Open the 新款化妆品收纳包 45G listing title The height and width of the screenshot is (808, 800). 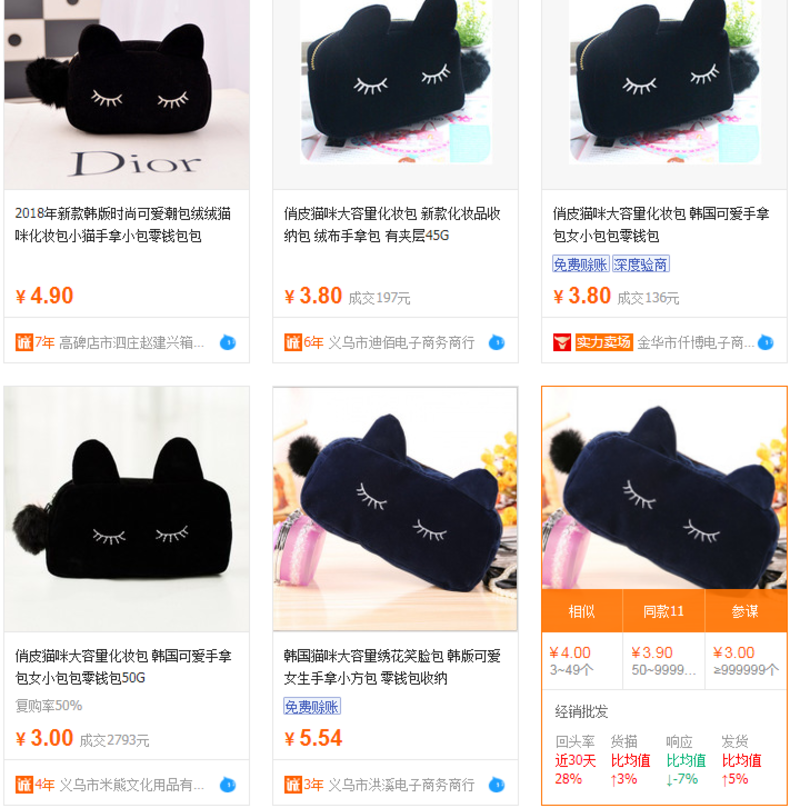[394, 224]
